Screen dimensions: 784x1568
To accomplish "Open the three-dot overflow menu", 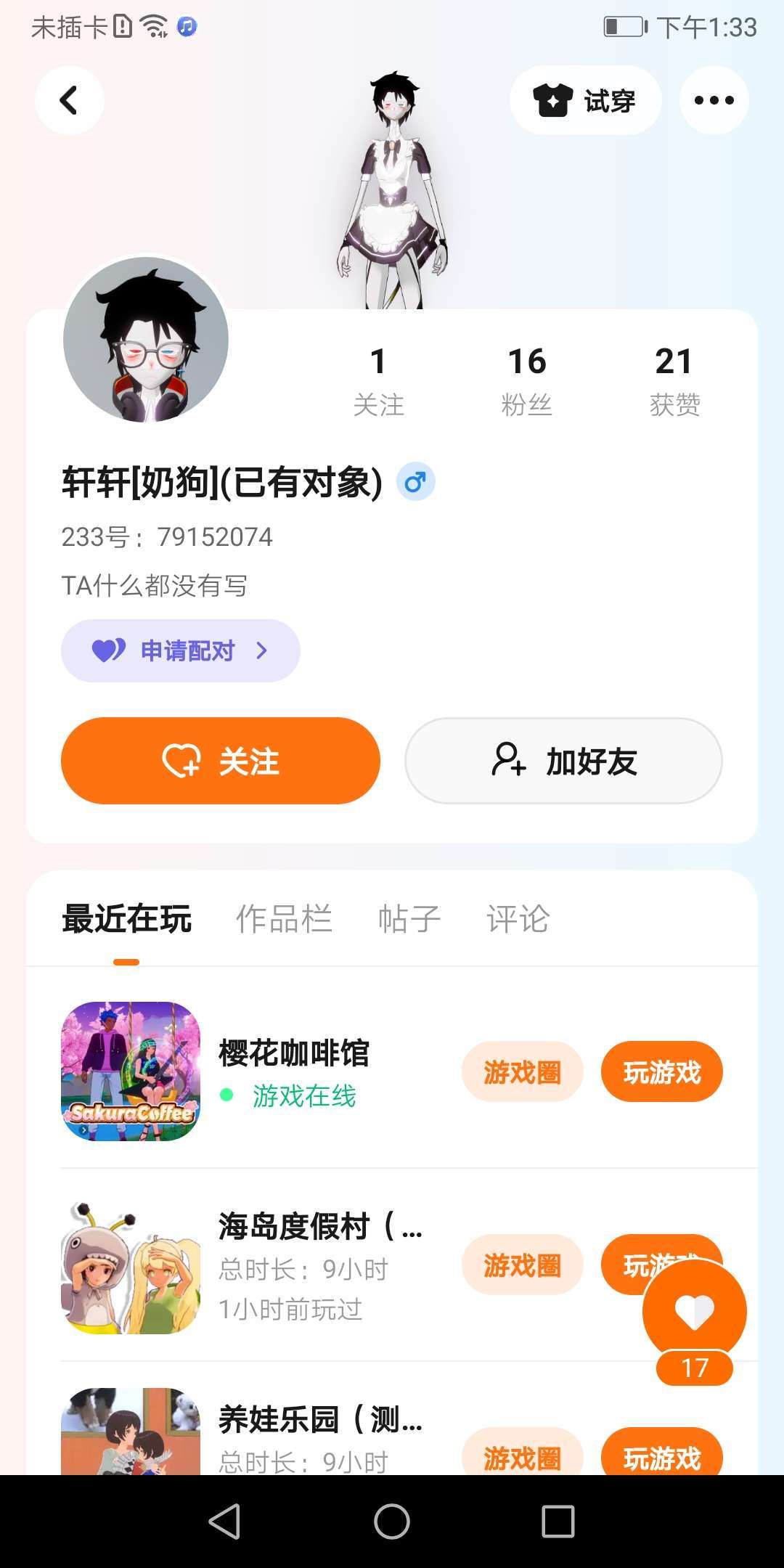I will (x=714, y=100).
